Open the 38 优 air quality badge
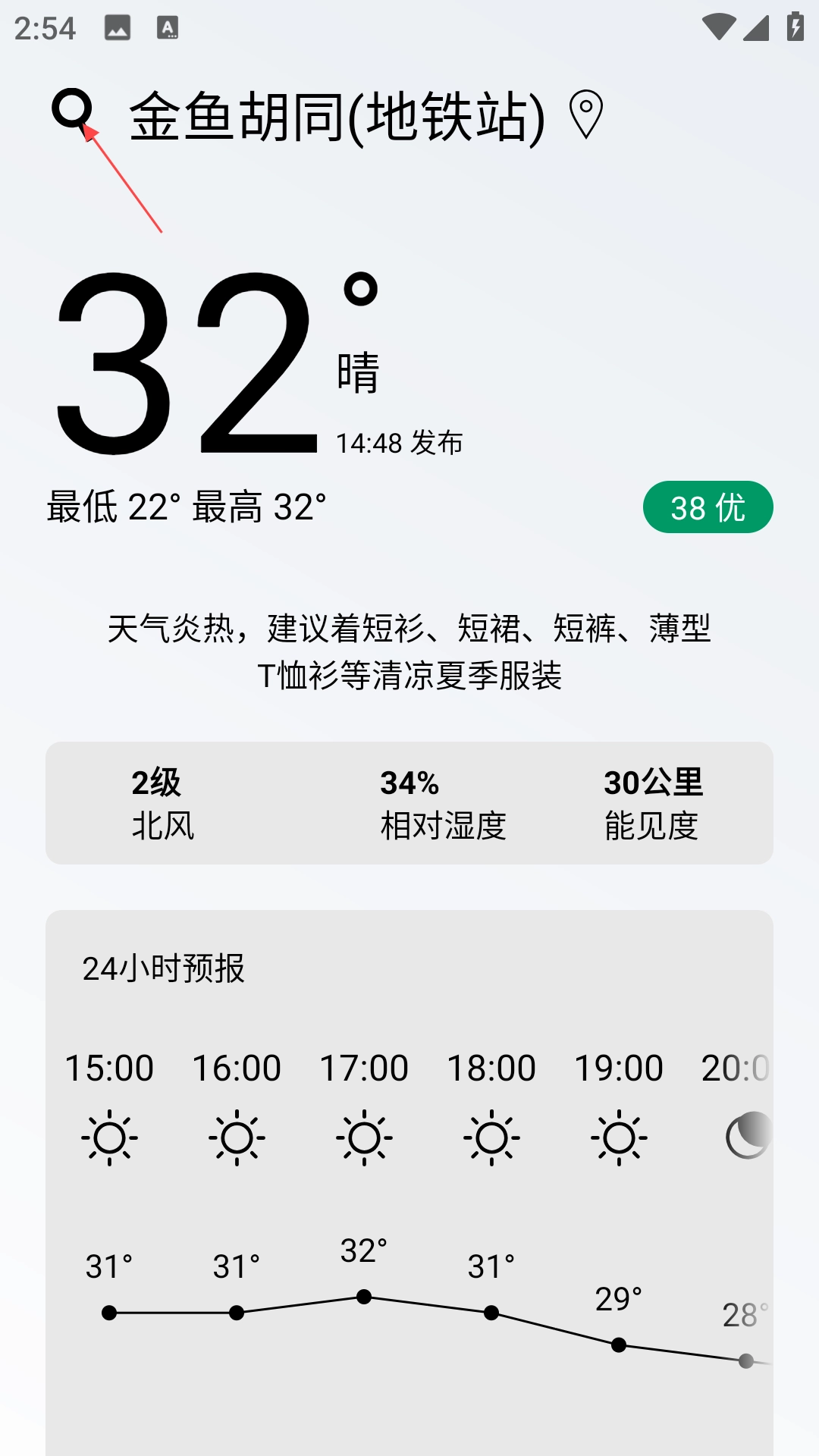This screenshot has width=819, height=1456. pyautogui.click(x=708, y=507)
